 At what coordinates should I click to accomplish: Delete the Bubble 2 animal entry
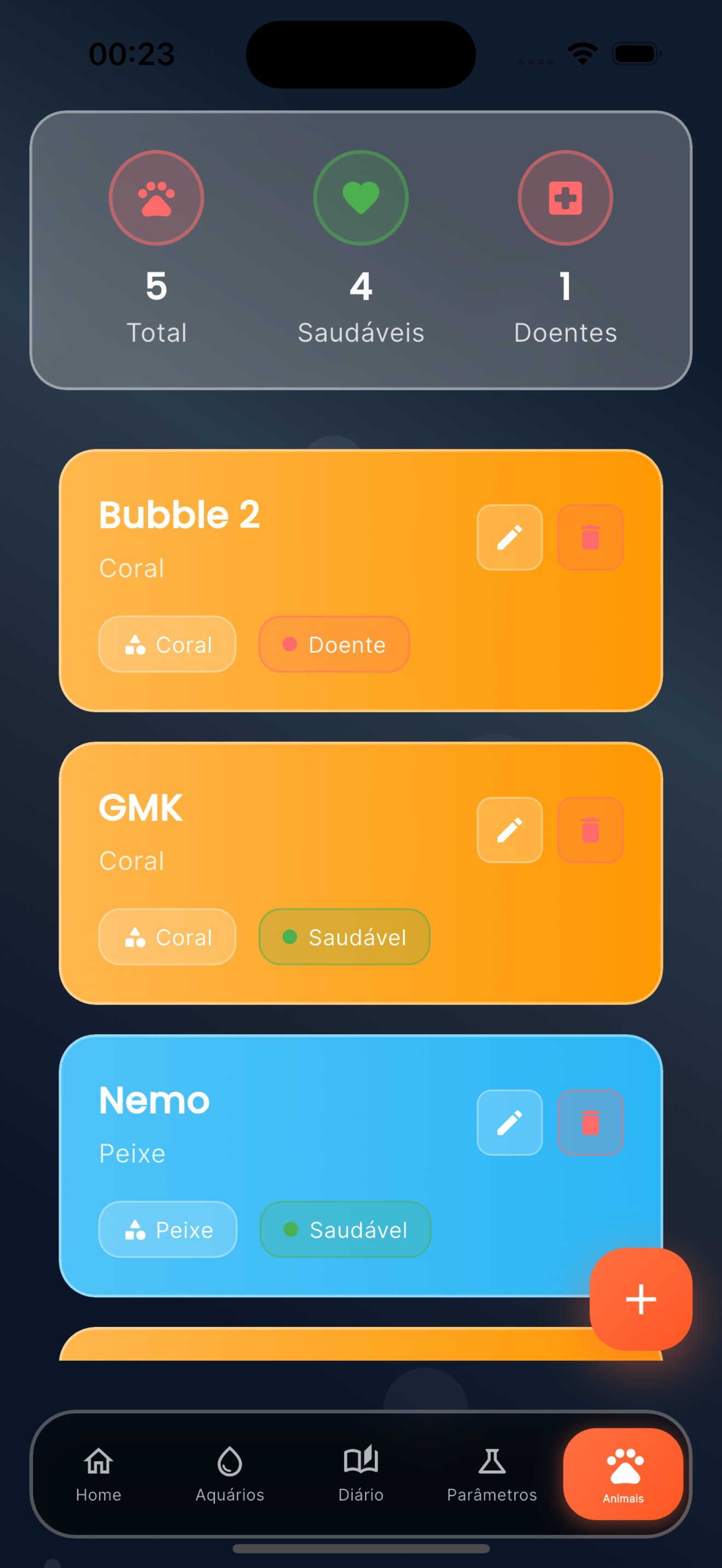coord(590,537)
